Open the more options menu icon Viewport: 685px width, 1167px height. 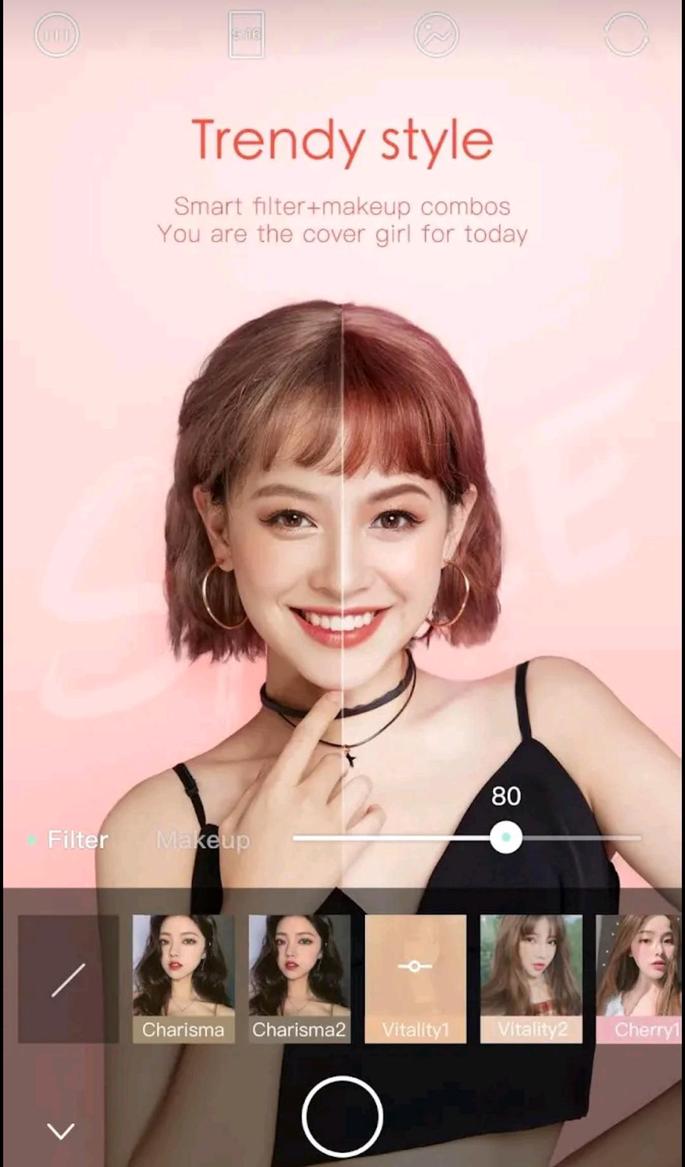(56, 36)
